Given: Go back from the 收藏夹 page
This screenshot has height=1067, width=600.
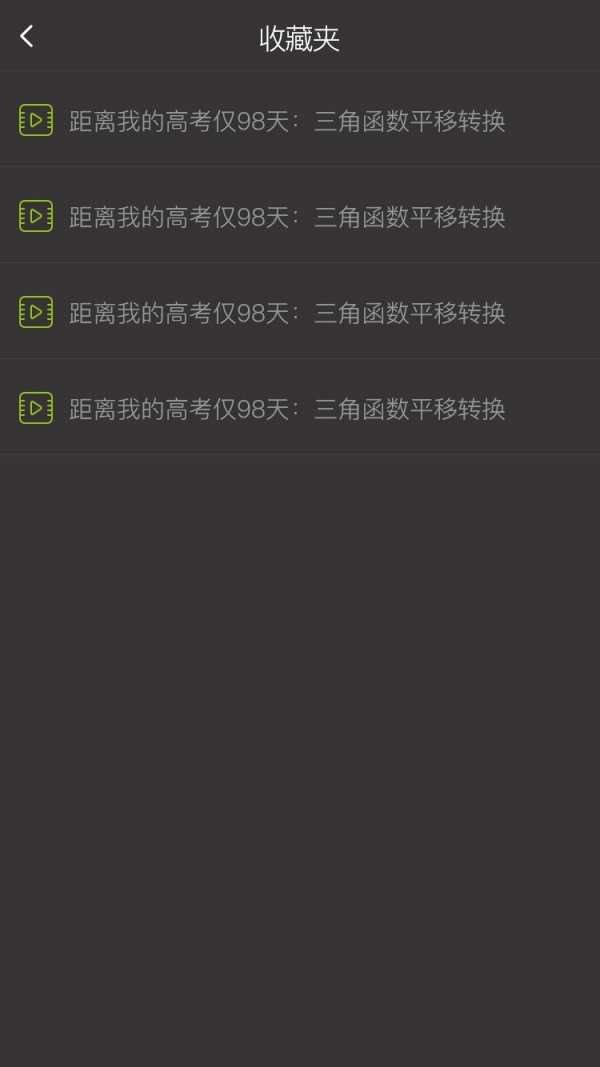Looking at the screenshot, I should pos(27,37).
